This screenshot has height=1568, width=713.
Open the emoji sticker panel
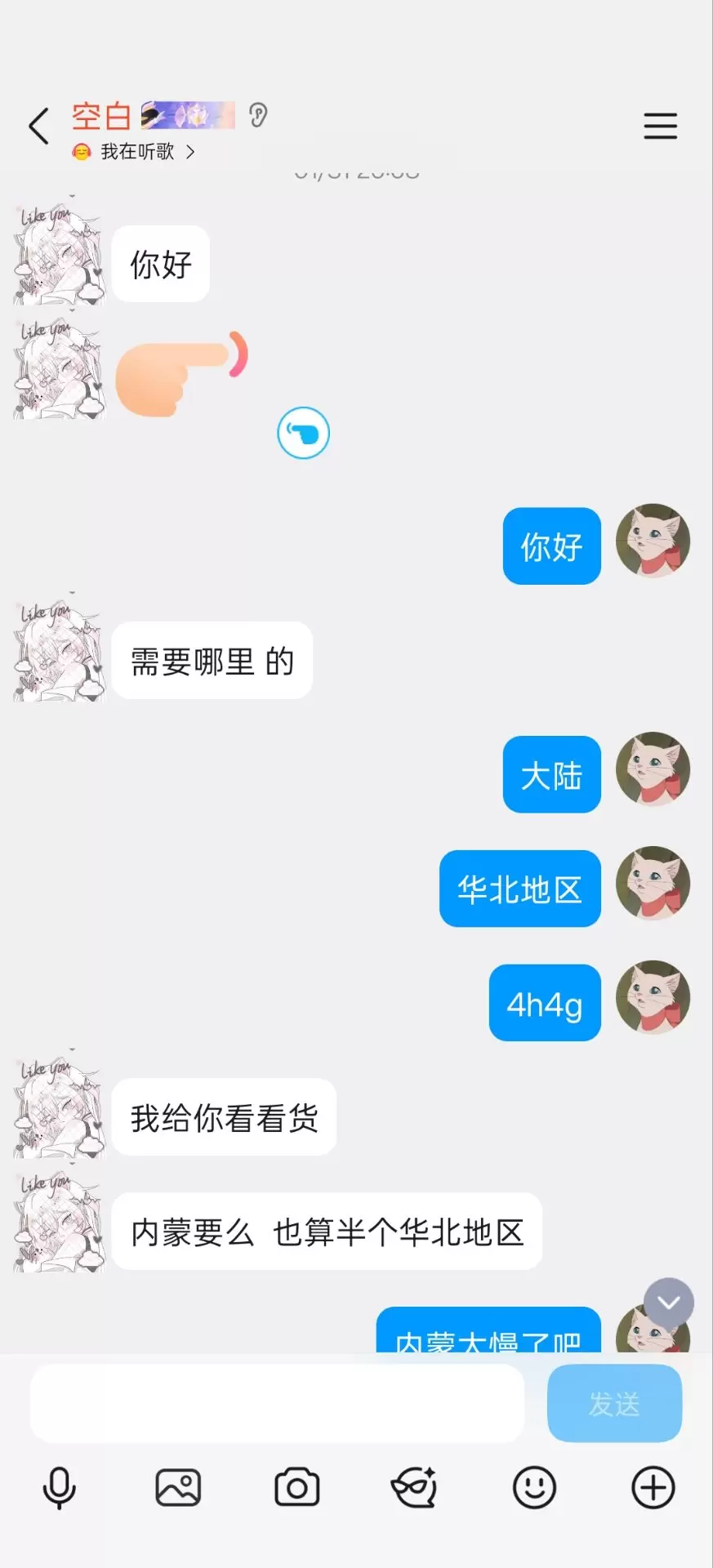coord(534,1487)
